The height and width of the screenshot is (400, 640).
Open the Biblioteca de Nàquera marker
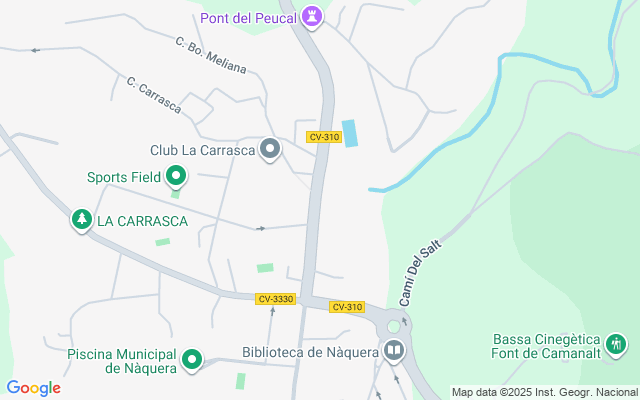(x=394, y=351)
